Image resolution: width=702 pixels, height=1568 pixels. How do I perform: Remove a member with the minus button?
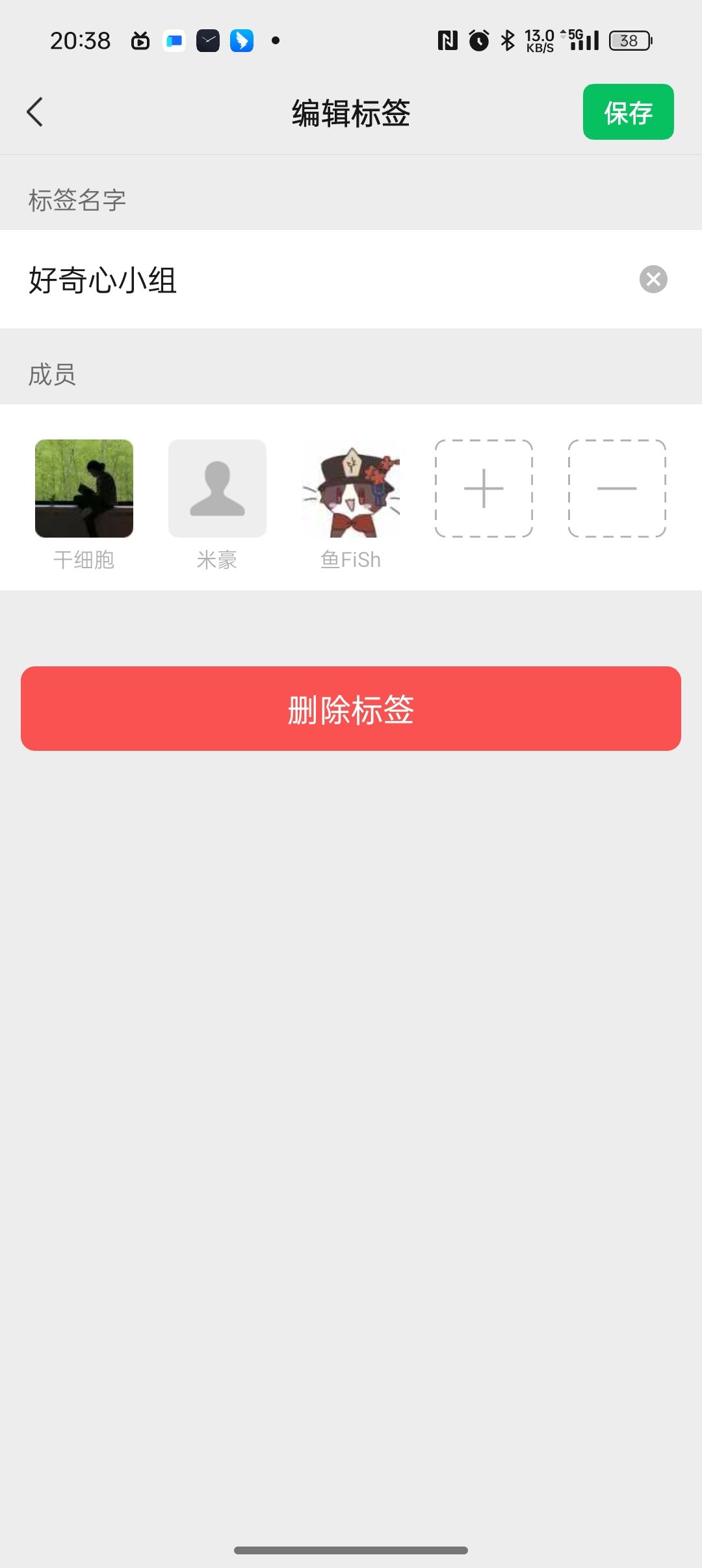617,489
